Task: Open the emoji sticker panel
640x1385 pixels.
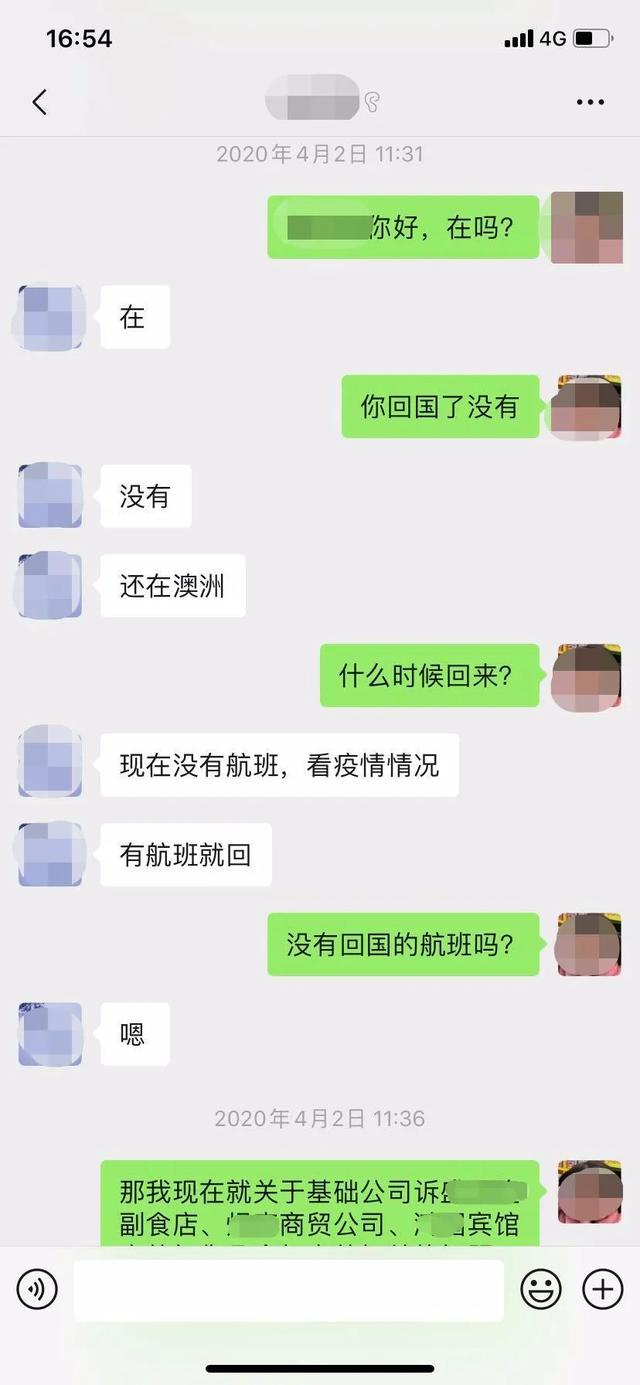Action: click(541, 1290)
